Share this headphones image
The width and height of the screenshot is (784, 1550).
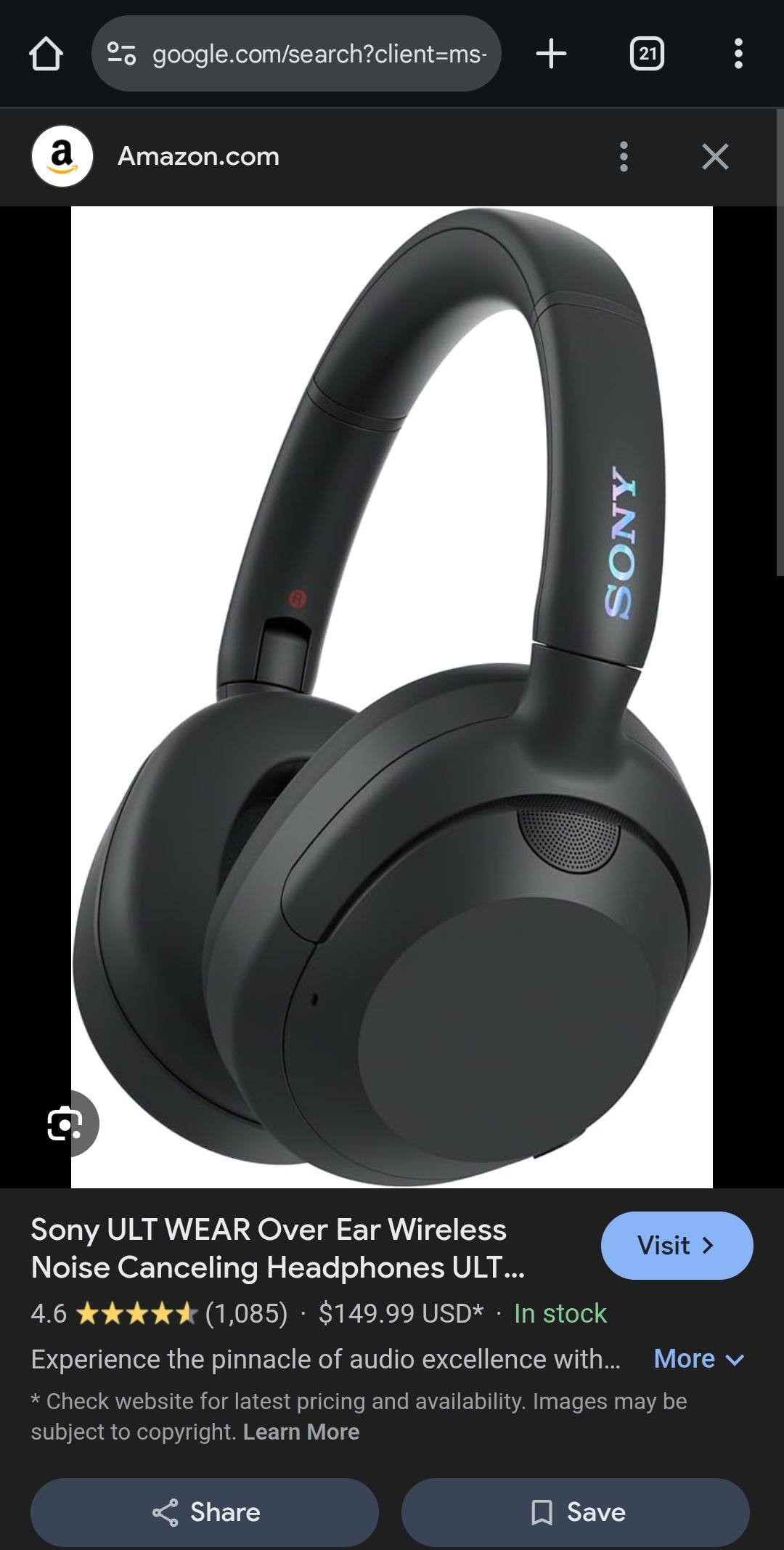205,1512
